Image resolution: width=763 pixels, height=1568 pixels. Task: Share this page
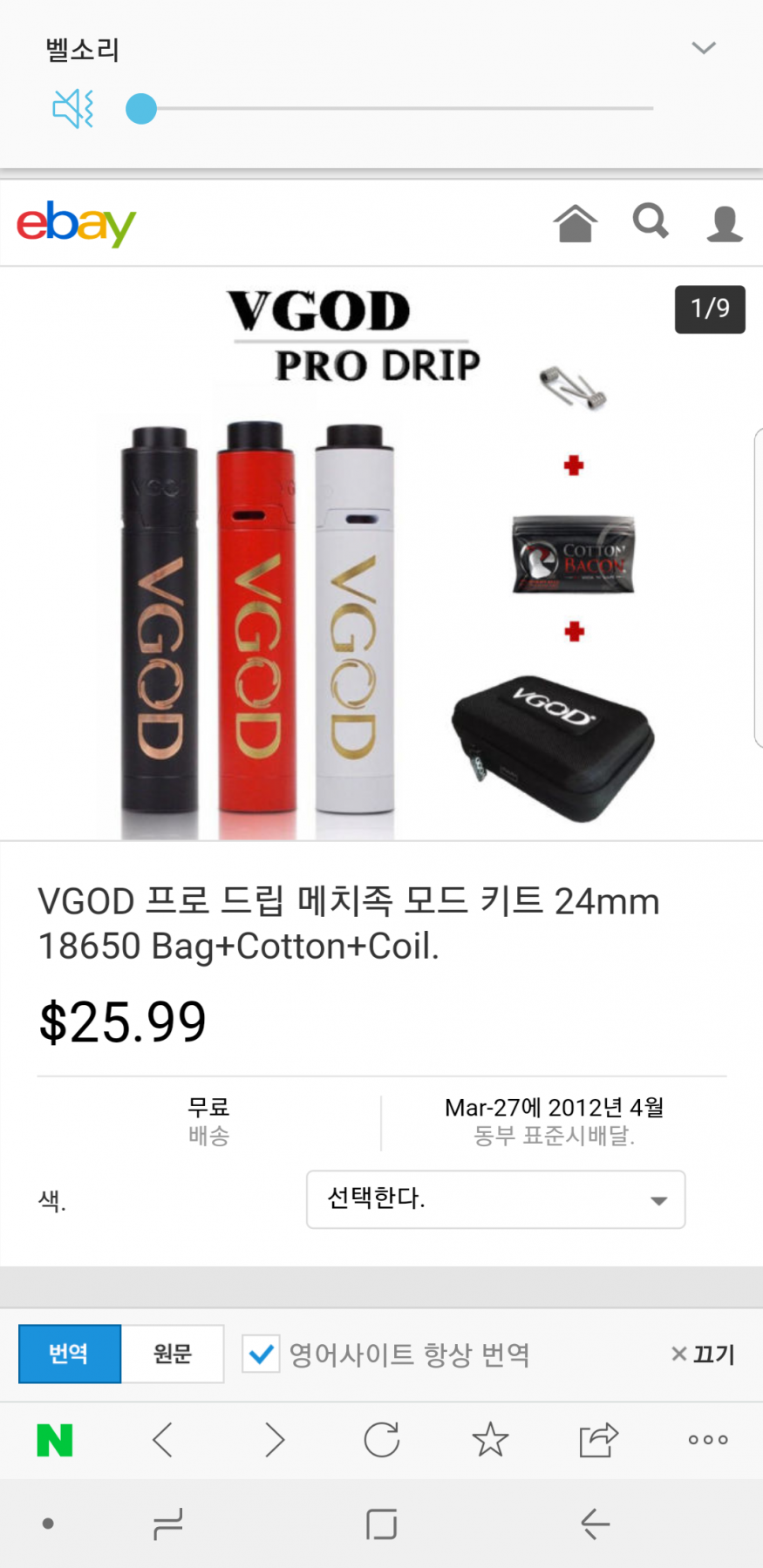coord(598,1440)
